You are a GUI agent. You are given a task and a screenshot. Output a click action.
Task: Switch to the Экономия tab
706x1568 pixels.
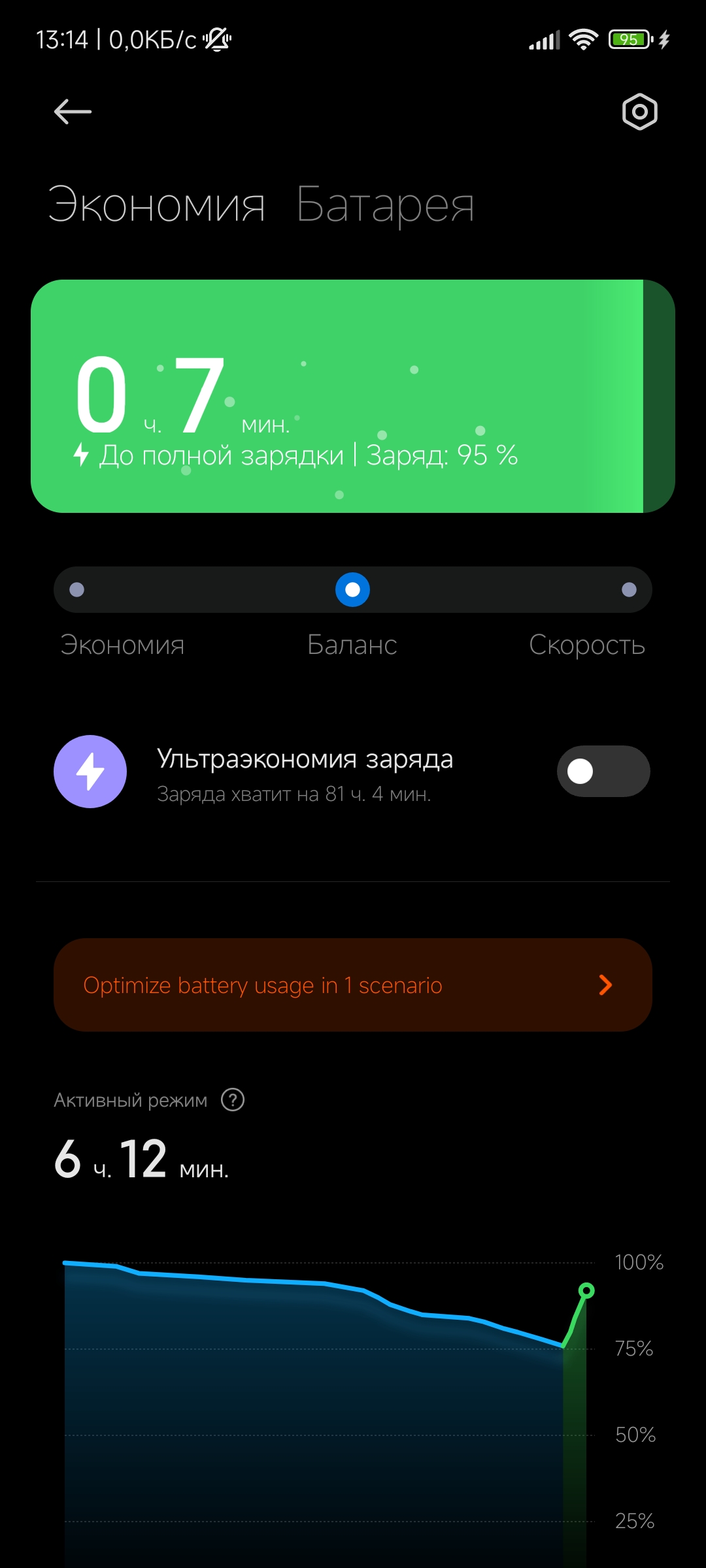point(157,205)
